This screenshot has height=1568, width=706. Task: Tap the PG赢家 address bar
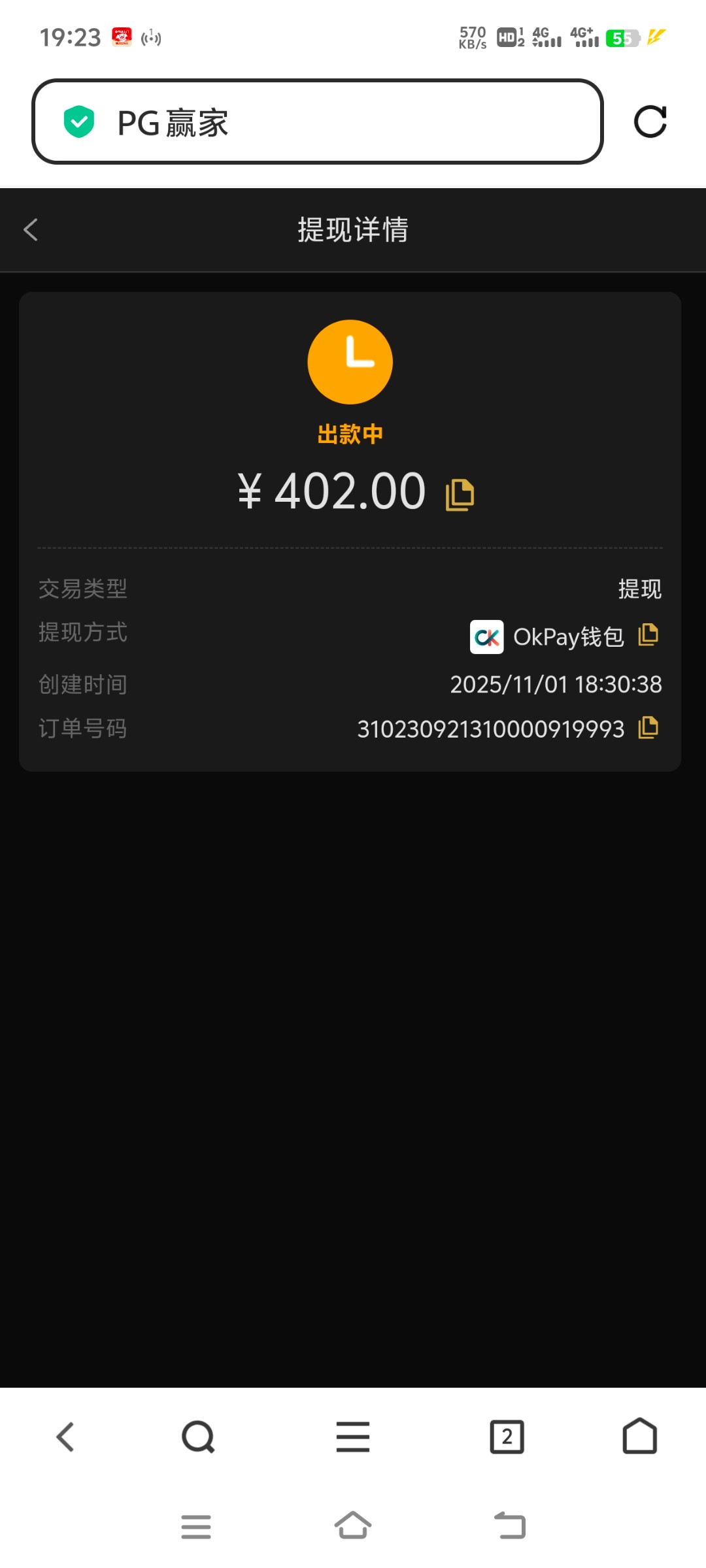[317, 122]
